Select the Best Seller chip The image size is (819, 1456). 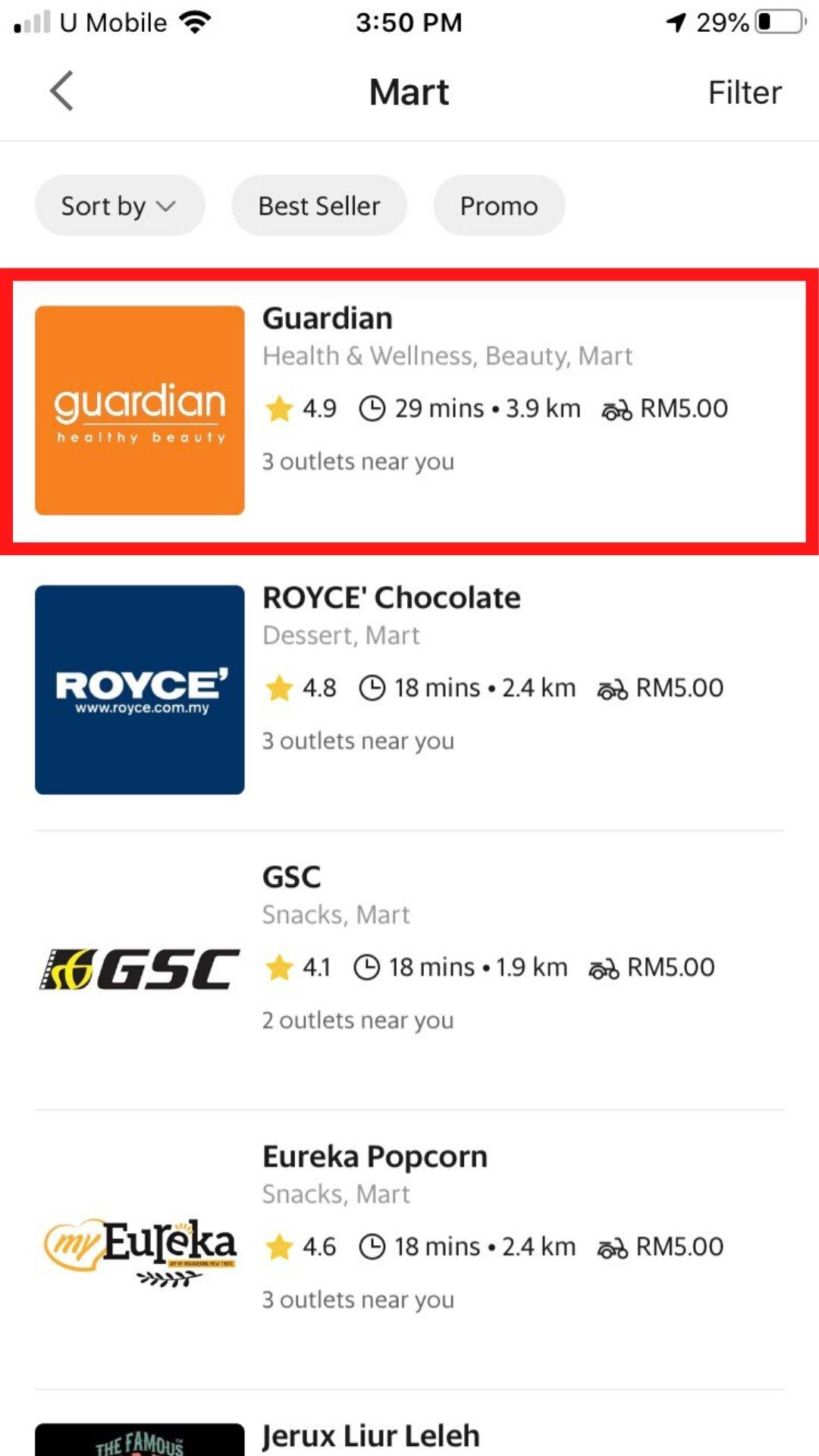pyautogui.click(x=319, y=206)
